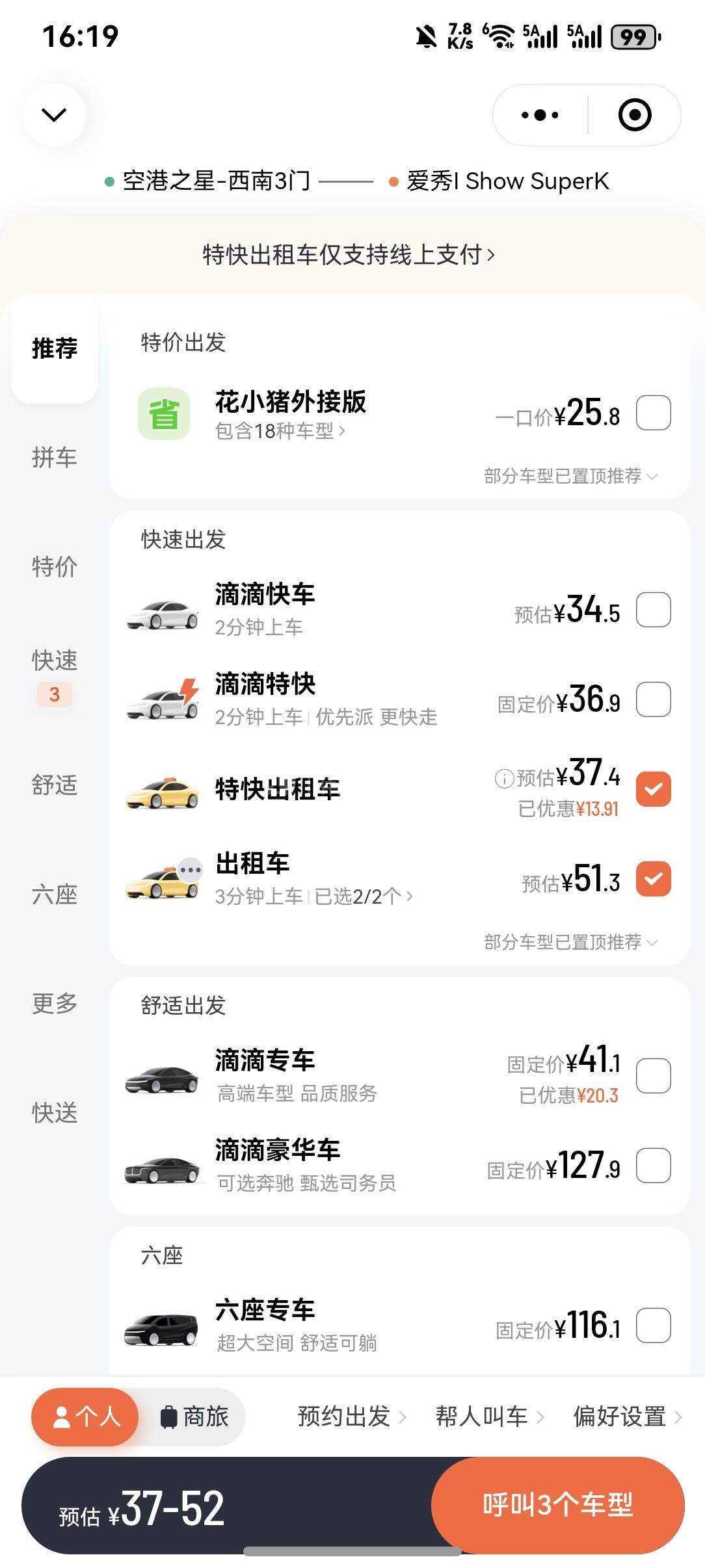
Task: Open the mini program three-dot menu
Action: 540,115
